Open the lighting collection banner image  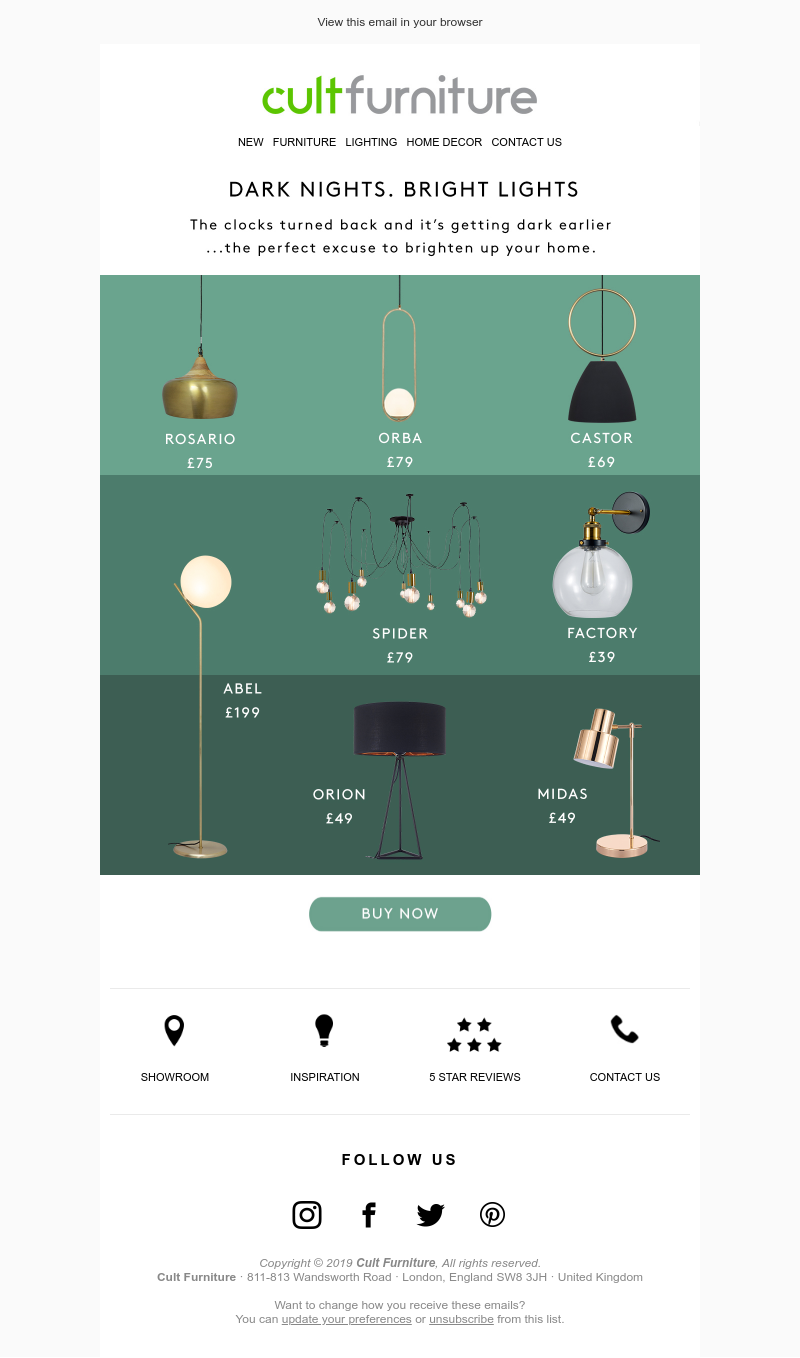click(400, 575)
